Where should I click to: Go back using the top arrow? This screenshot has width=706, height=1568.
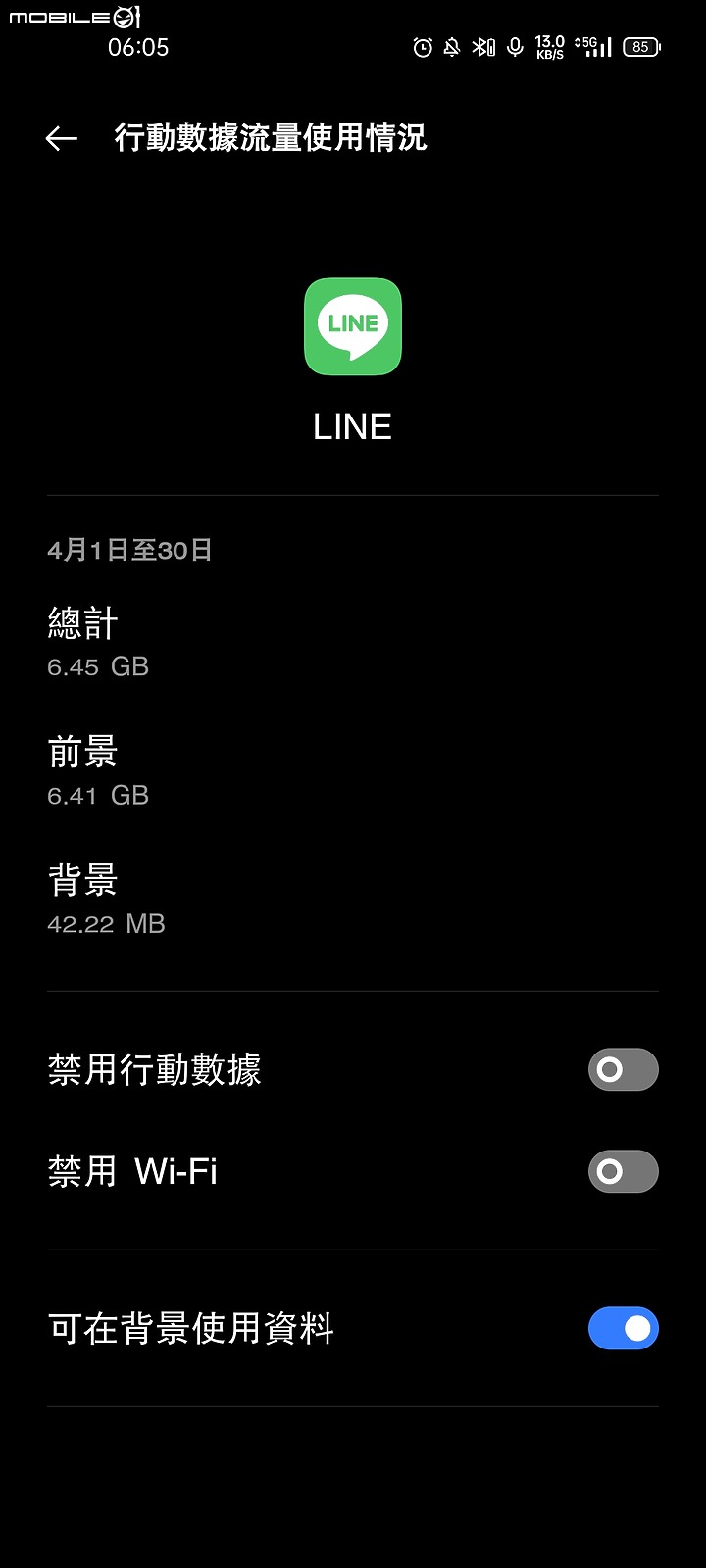(x=61, y=138)
